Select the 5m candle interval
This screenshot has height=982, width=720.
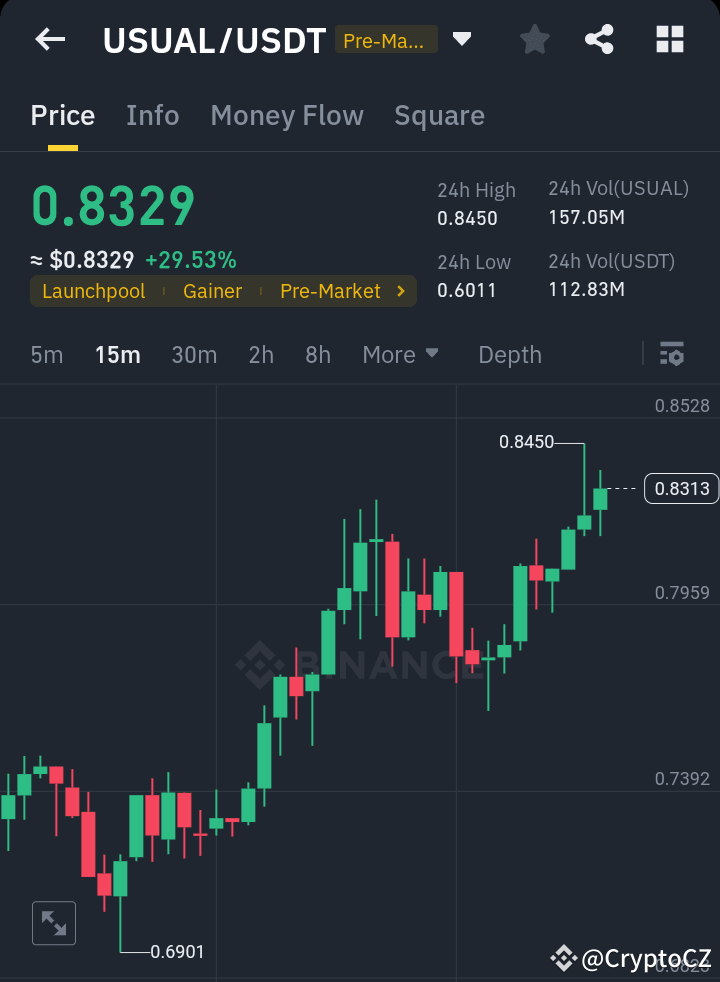tap(46, 354)
